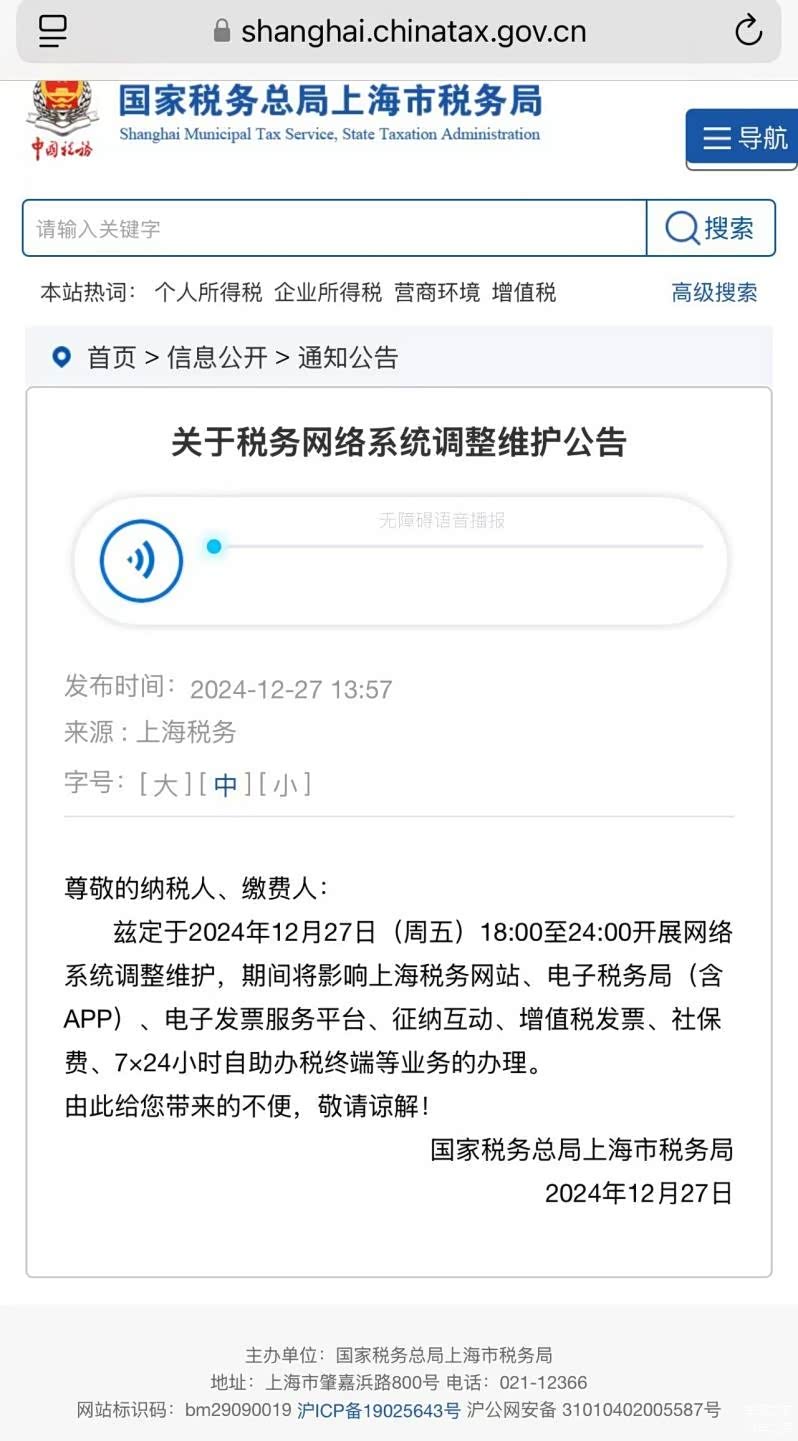Reload the page in the browser

pos(748,31)
